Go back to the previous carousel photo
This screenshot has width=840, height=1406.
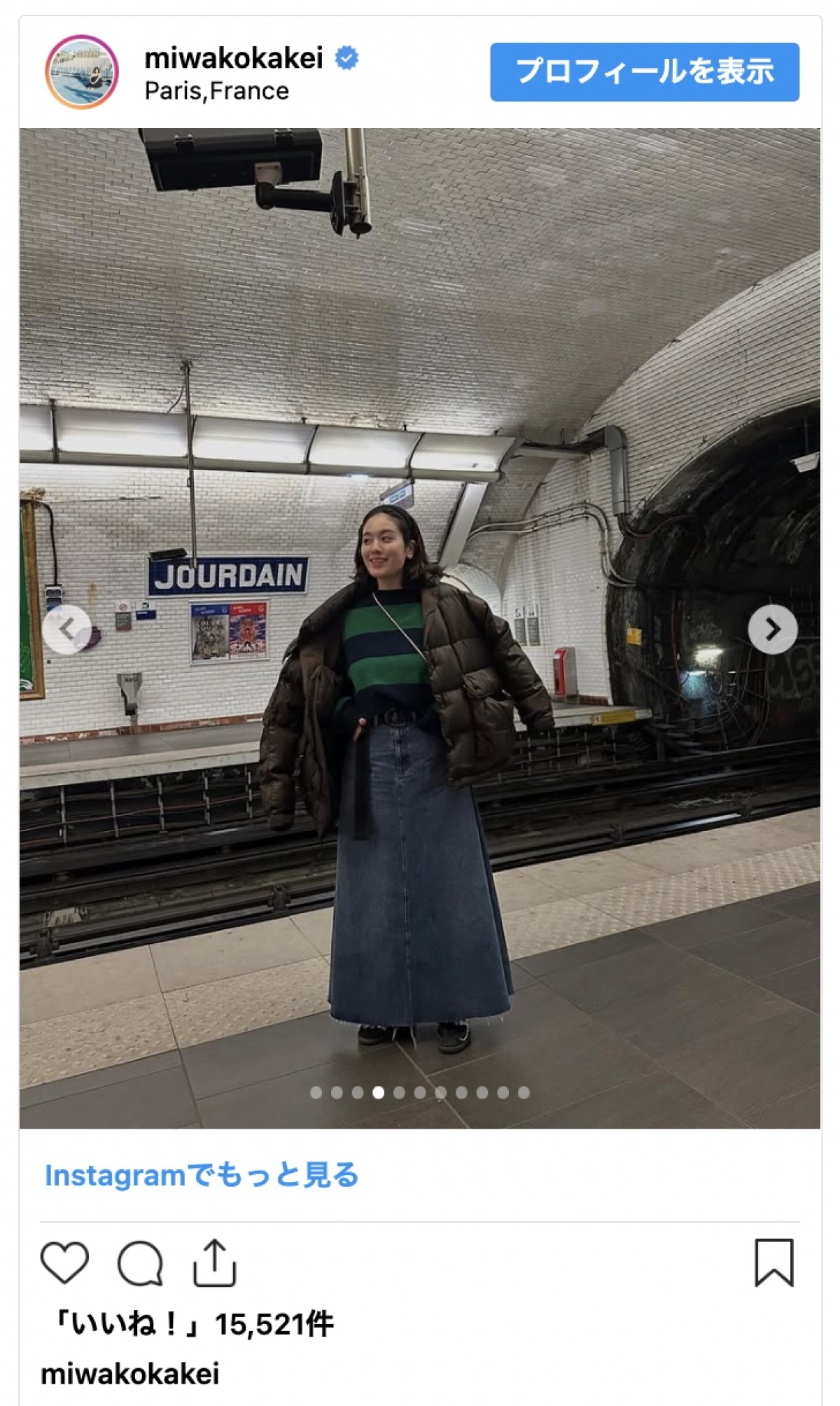(67, 629)
